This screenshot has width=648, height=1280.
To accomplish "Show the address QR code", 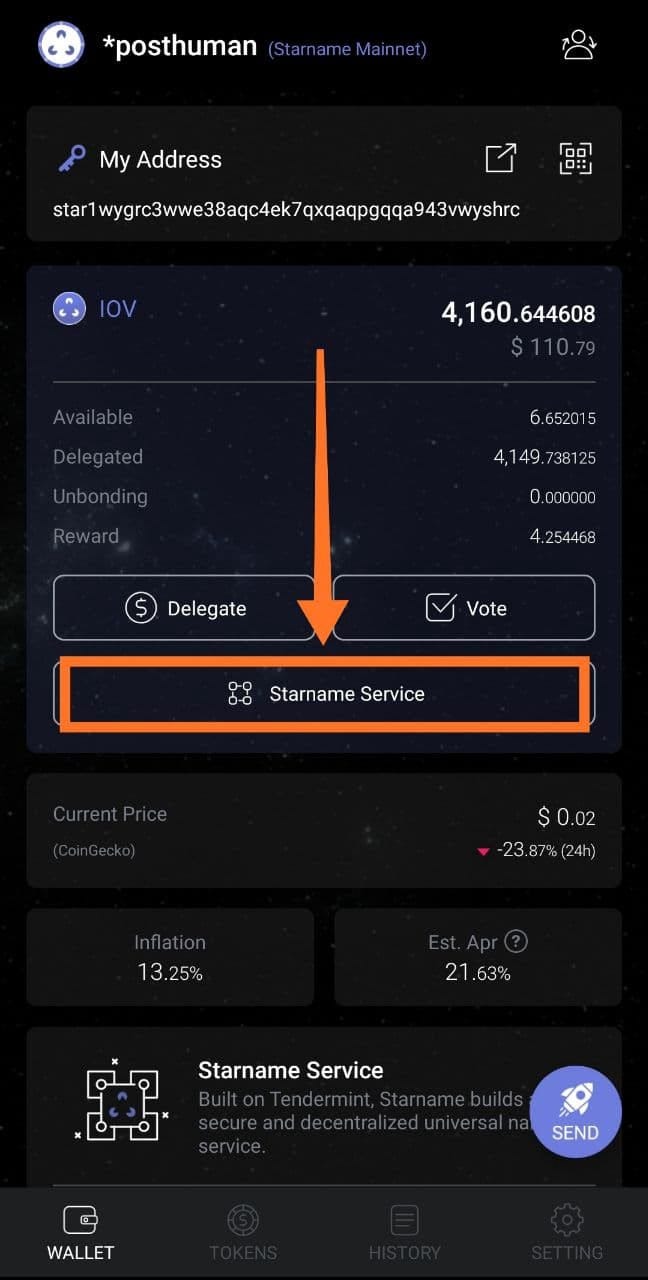I will tap(576, 159).
